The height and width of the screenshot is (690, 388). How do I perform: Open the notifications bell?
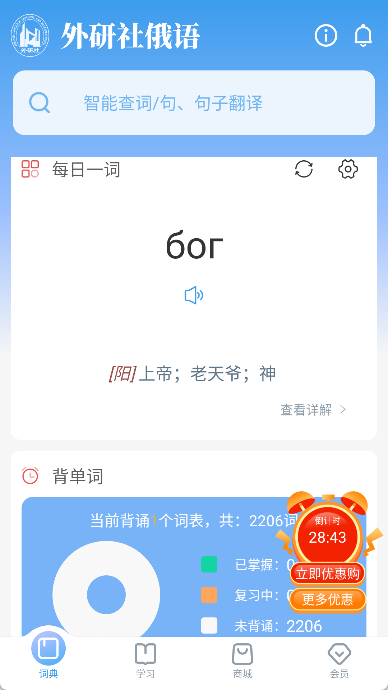point(363,36)
